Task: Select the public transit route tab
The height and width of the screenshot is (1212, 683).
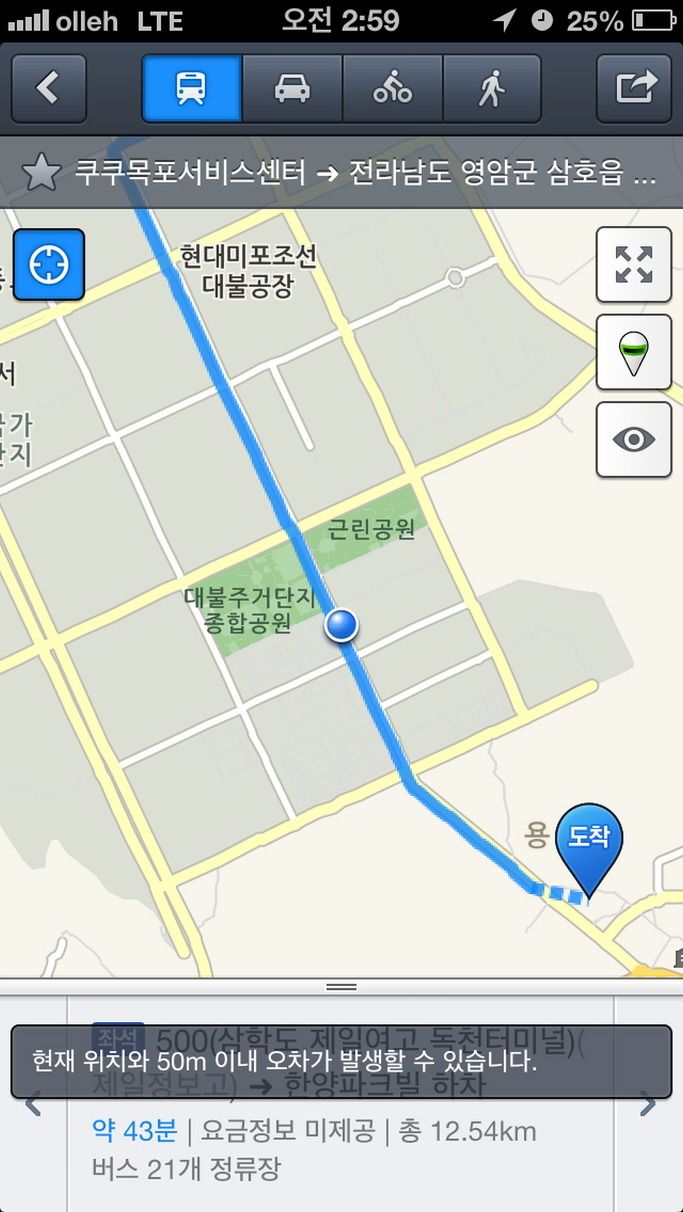Action: (x=192, y=89)
